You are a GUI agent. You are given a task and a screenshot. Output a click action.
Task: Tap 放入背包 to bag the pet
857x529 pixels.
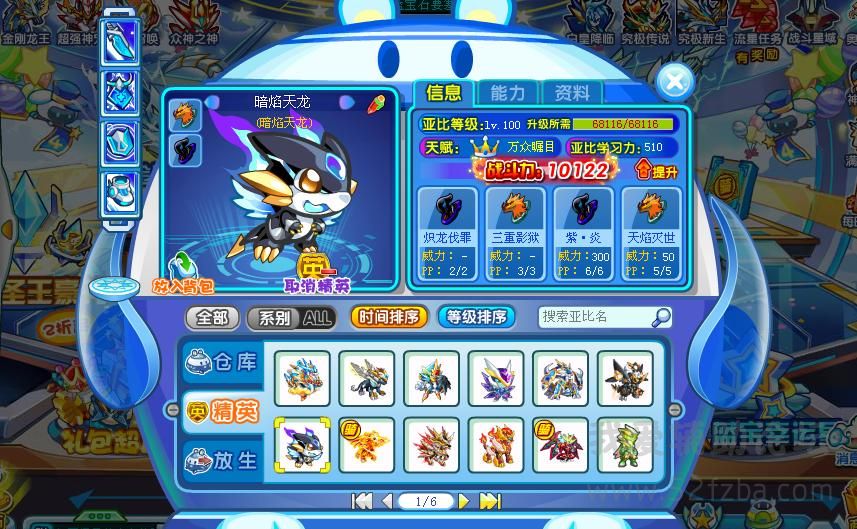[183, 274]
